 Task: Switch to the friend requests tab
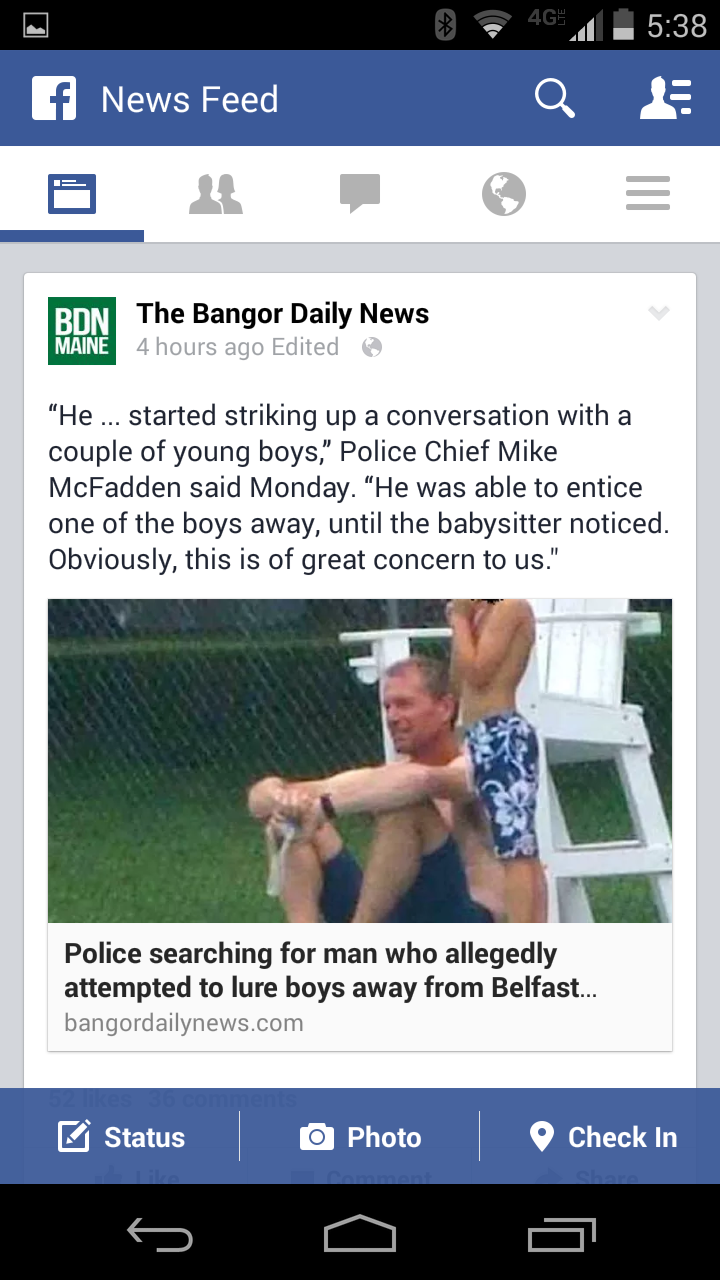tap(216, 194)
